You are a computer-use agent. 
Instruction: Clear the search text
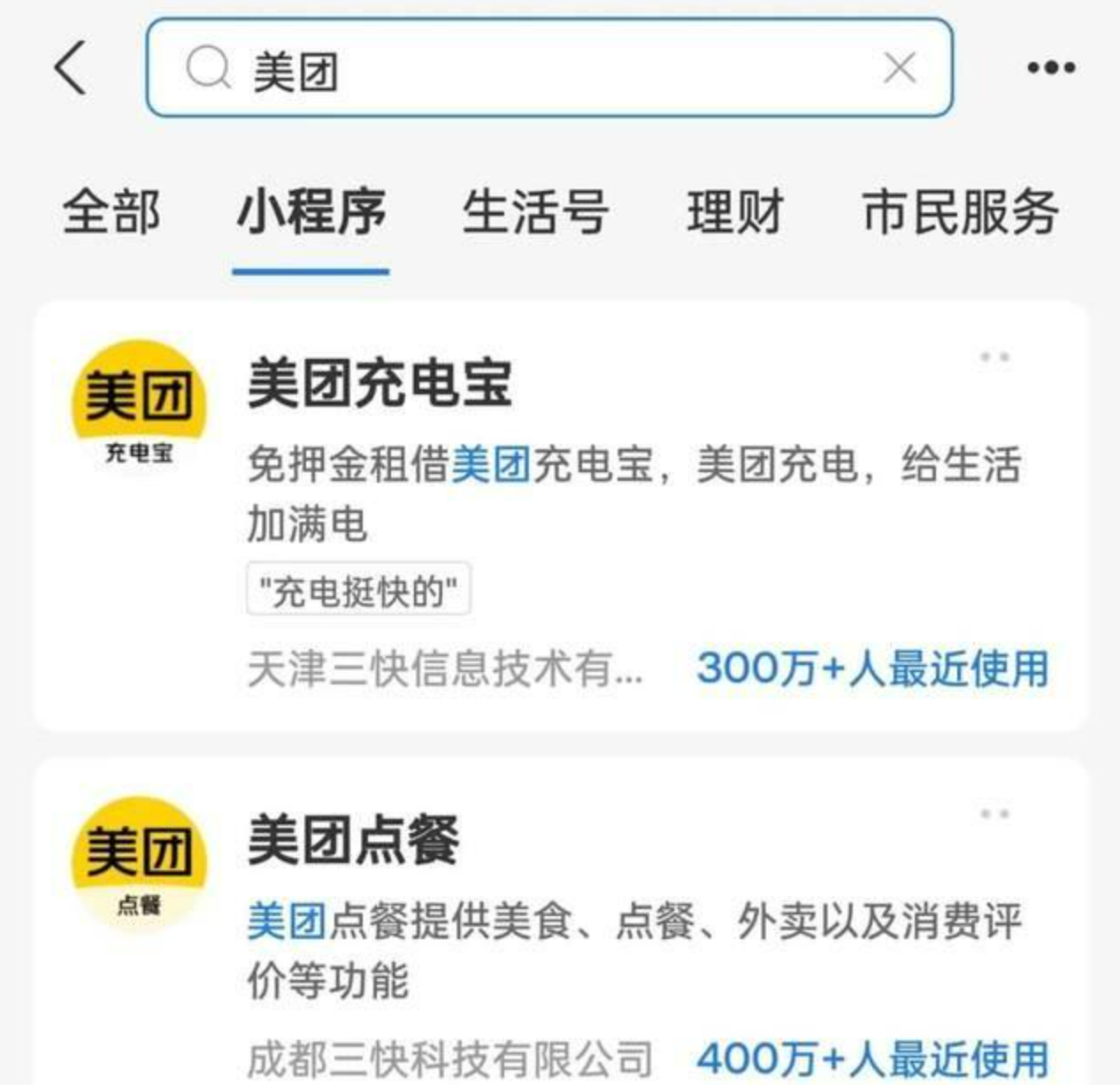900,68
